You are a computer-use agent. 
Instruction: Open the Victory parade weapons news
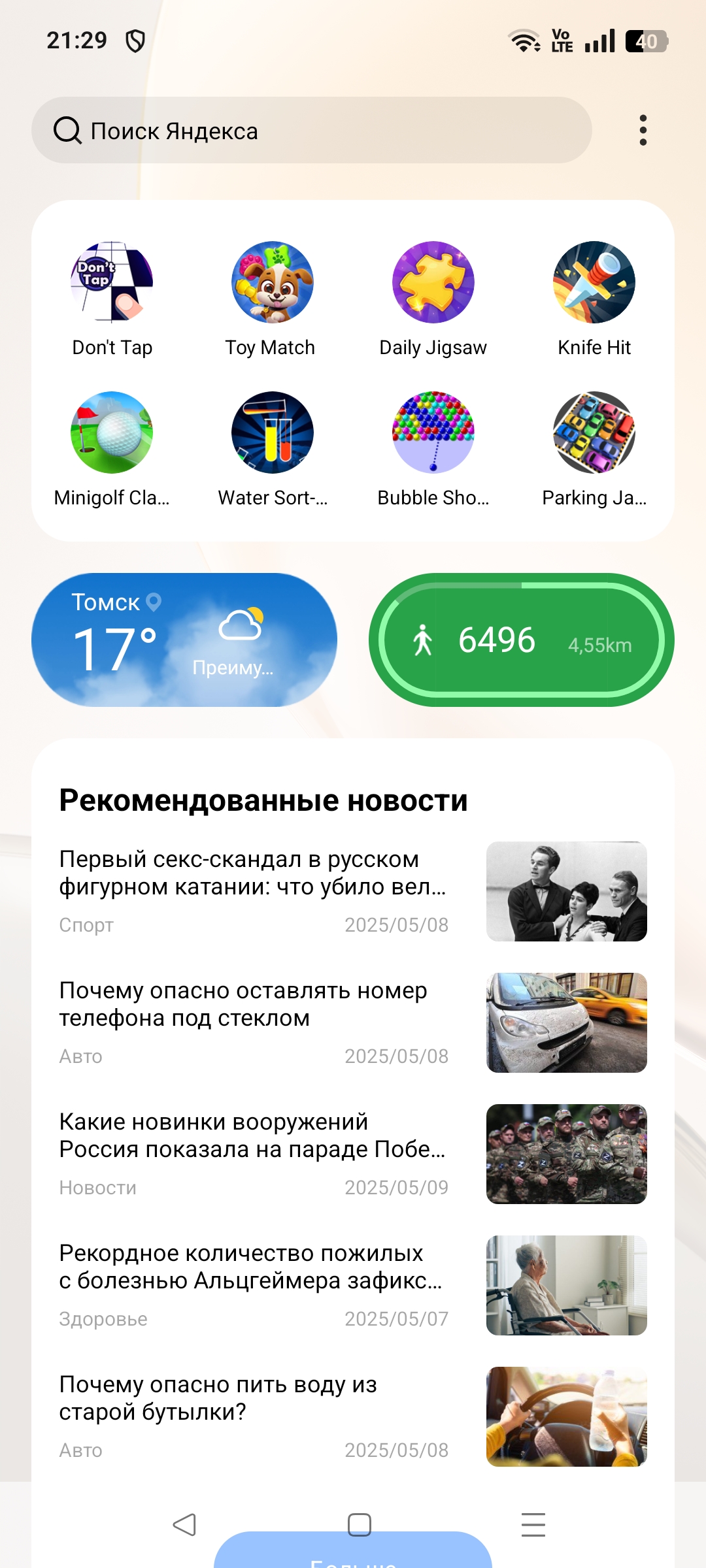[353, 1154]
